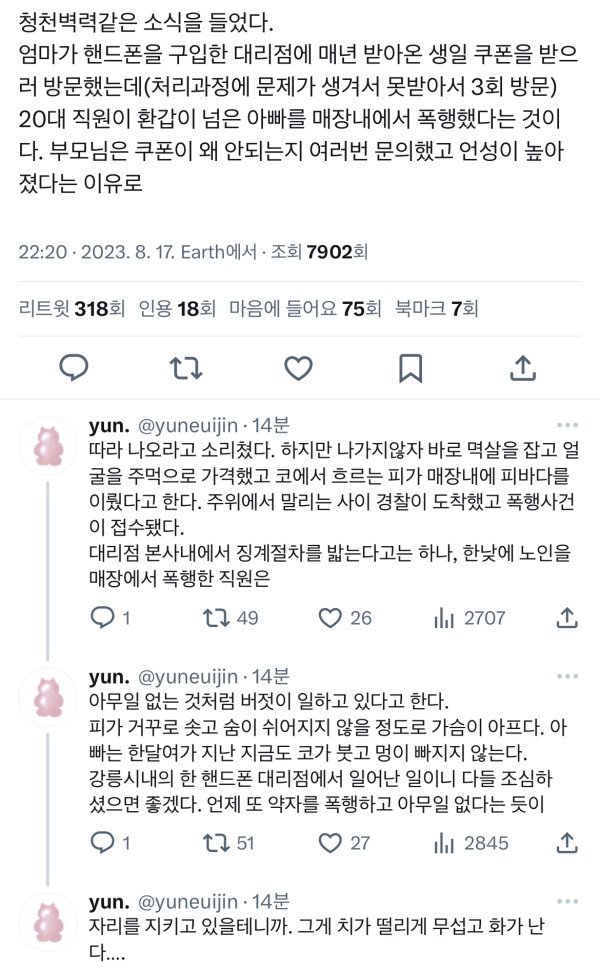
Task: Reply to the main tweet
Action: (x=74, y=369)
